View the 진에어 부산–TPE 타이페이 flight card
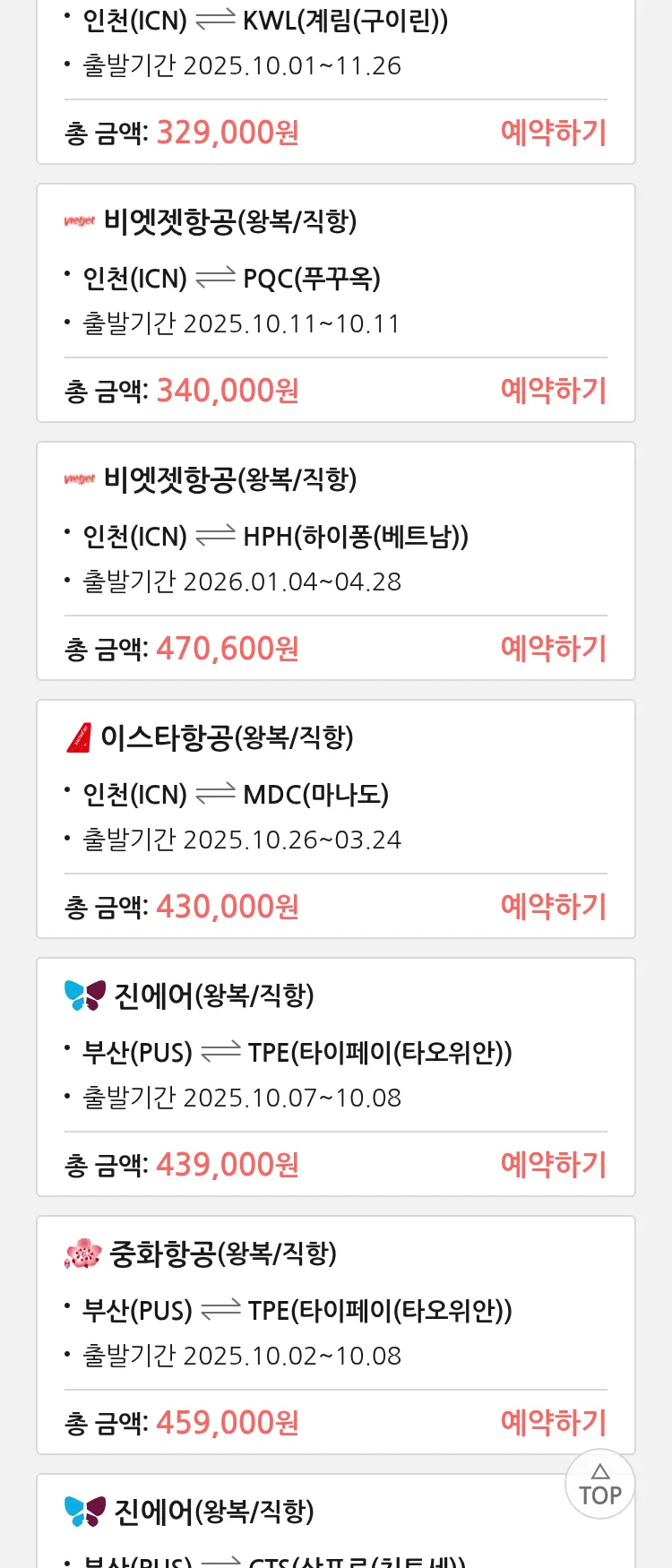Viewport: 672px width, 1568px height. 335,1052
